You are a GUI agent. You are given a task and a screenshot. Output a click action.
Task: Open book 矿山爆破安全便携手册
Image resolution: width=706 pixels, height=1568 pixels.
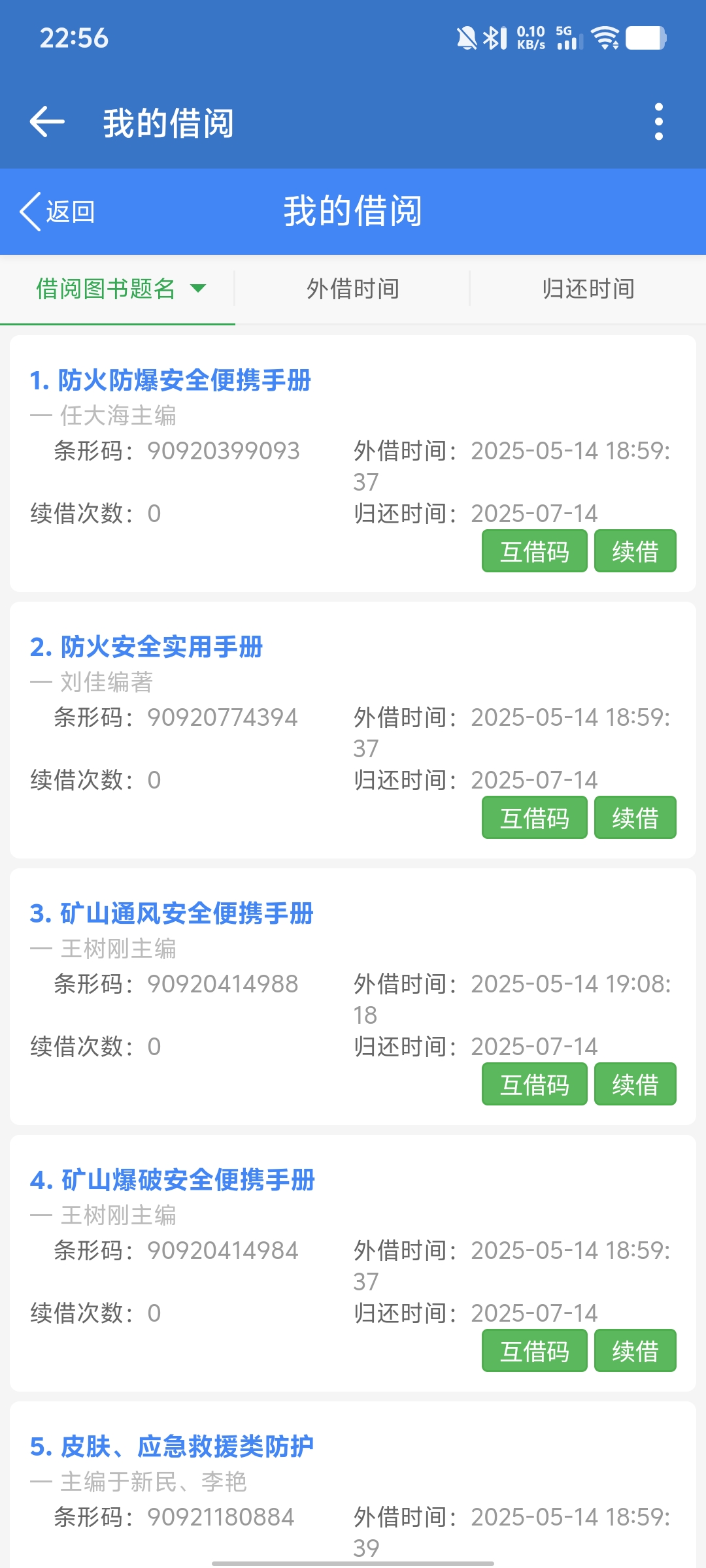coord(173,1180)
